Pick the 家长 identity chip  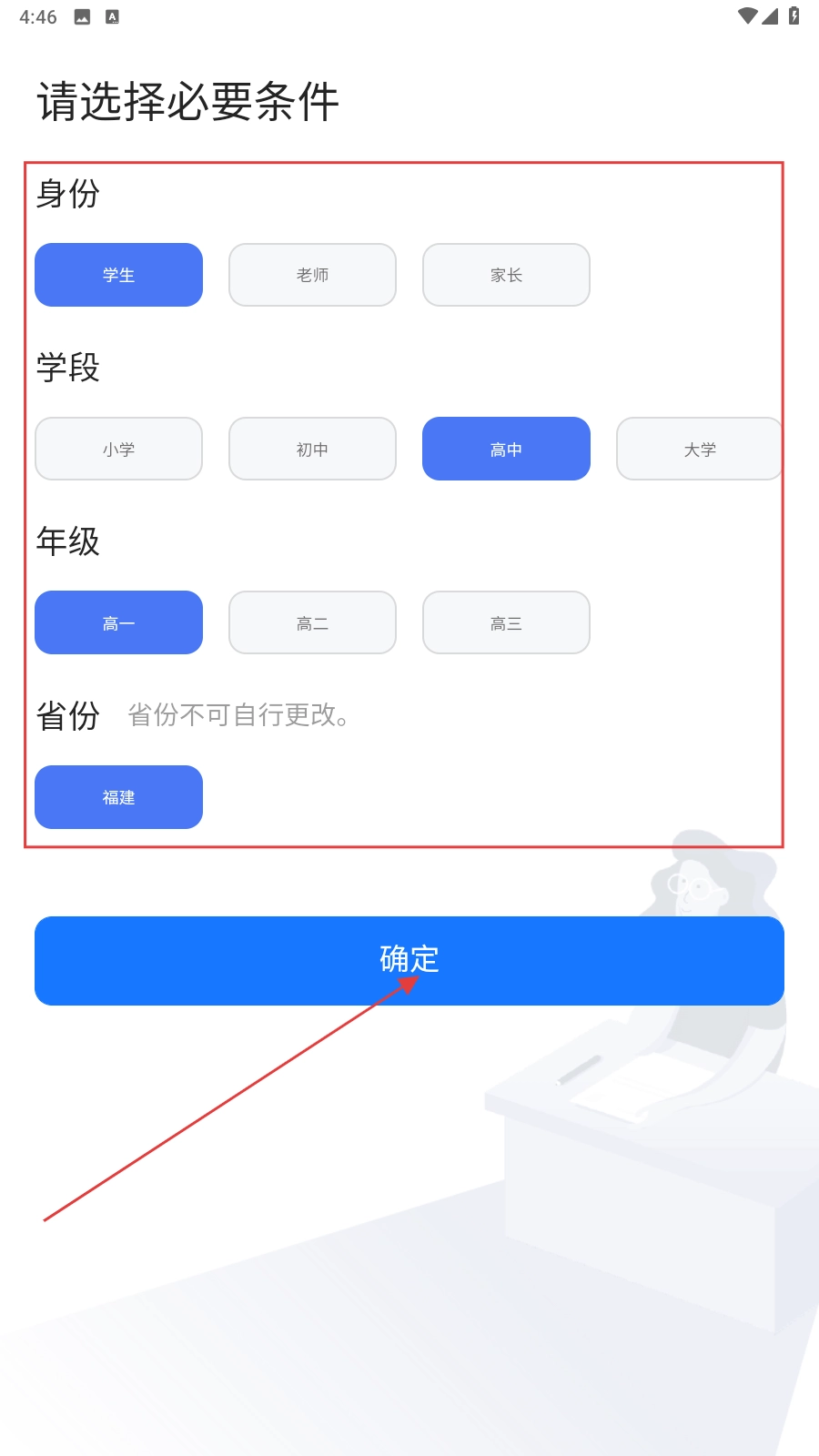[506, 275]
